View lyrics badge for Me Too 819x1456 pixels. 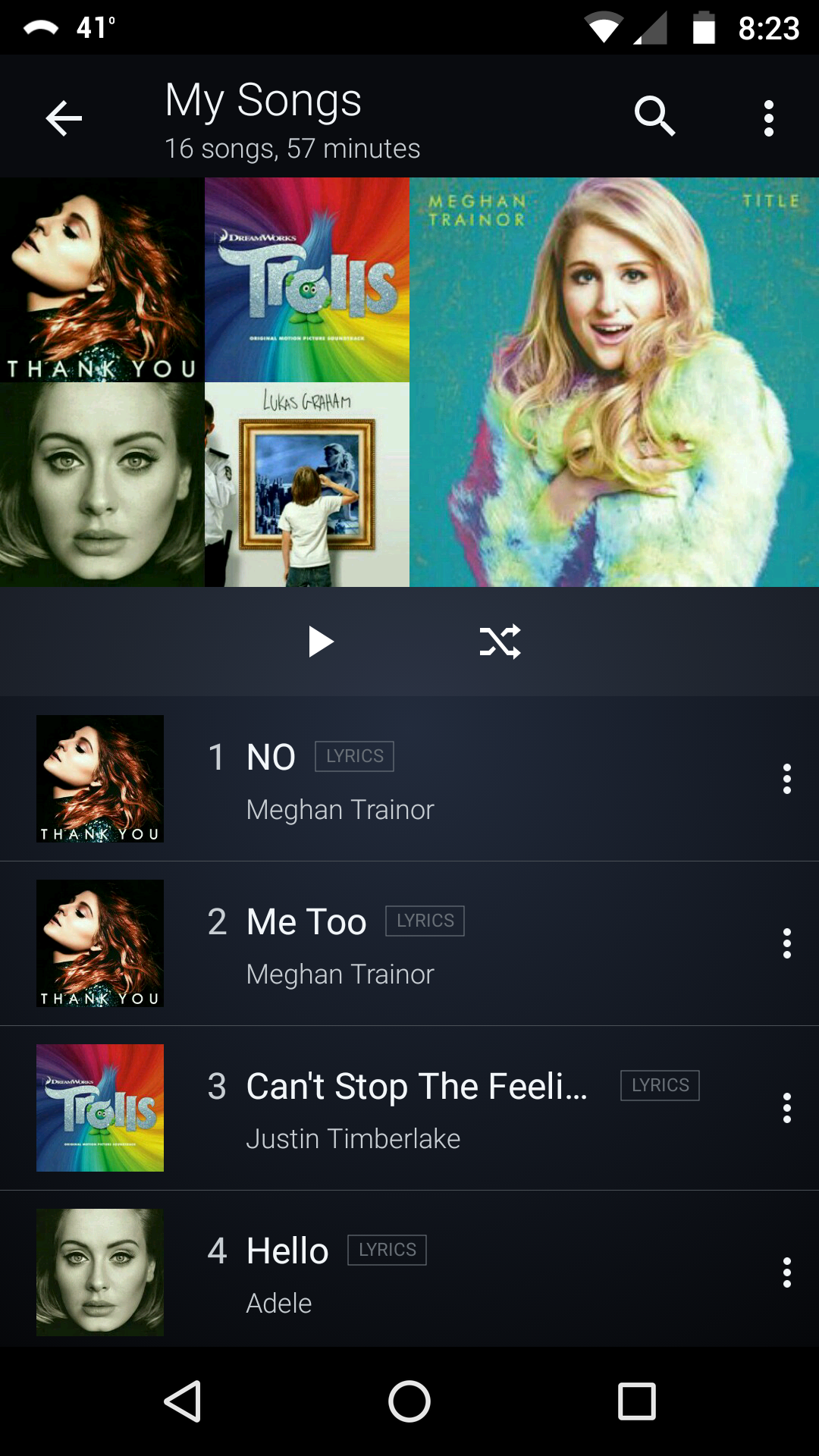point(425,921)
